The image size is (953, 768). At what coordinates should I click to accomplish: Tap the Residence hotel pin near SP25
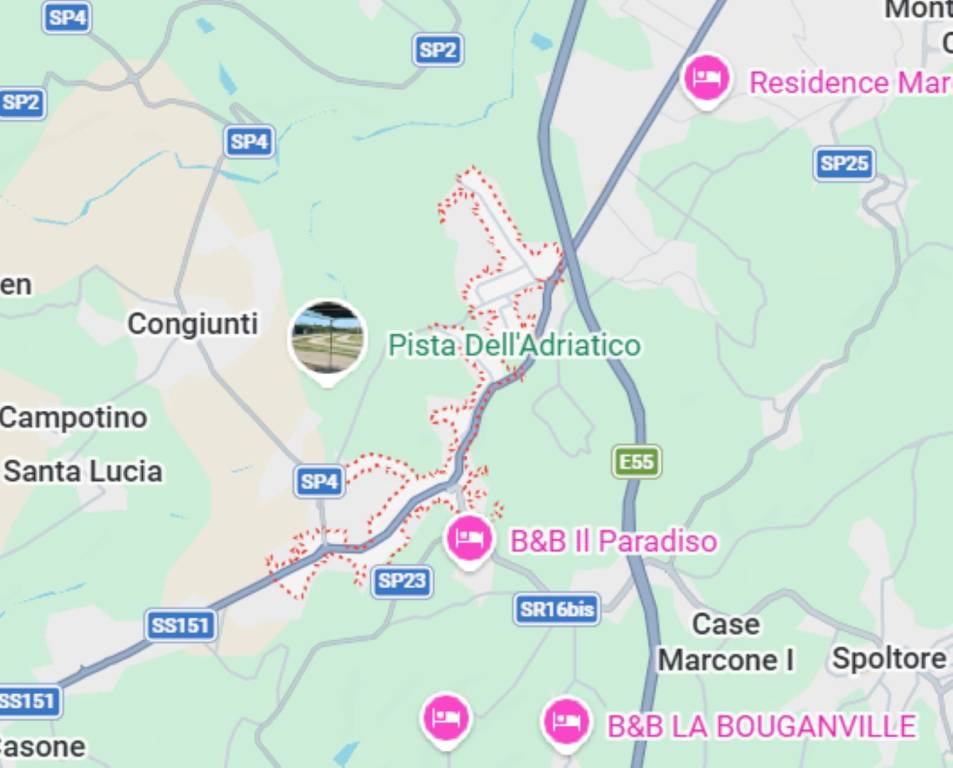[707, 78]
